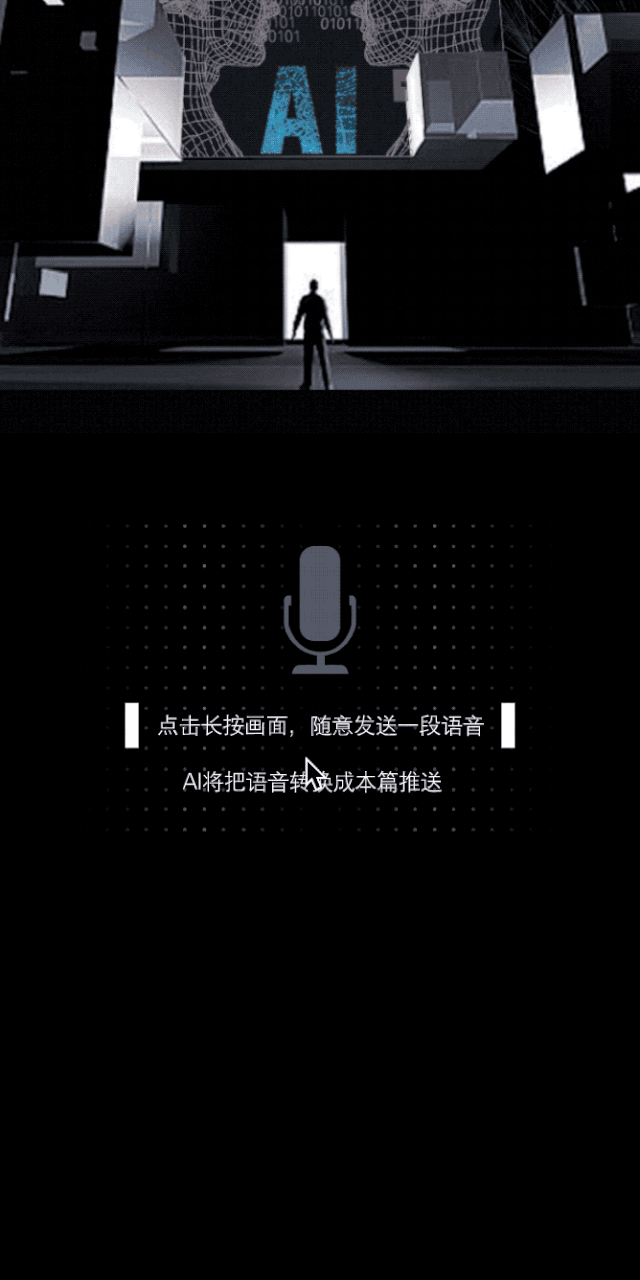Tap the microphone icon to send voice
Screen dimensions: 640x1280
pyautogui.click(x=320, y=609)
